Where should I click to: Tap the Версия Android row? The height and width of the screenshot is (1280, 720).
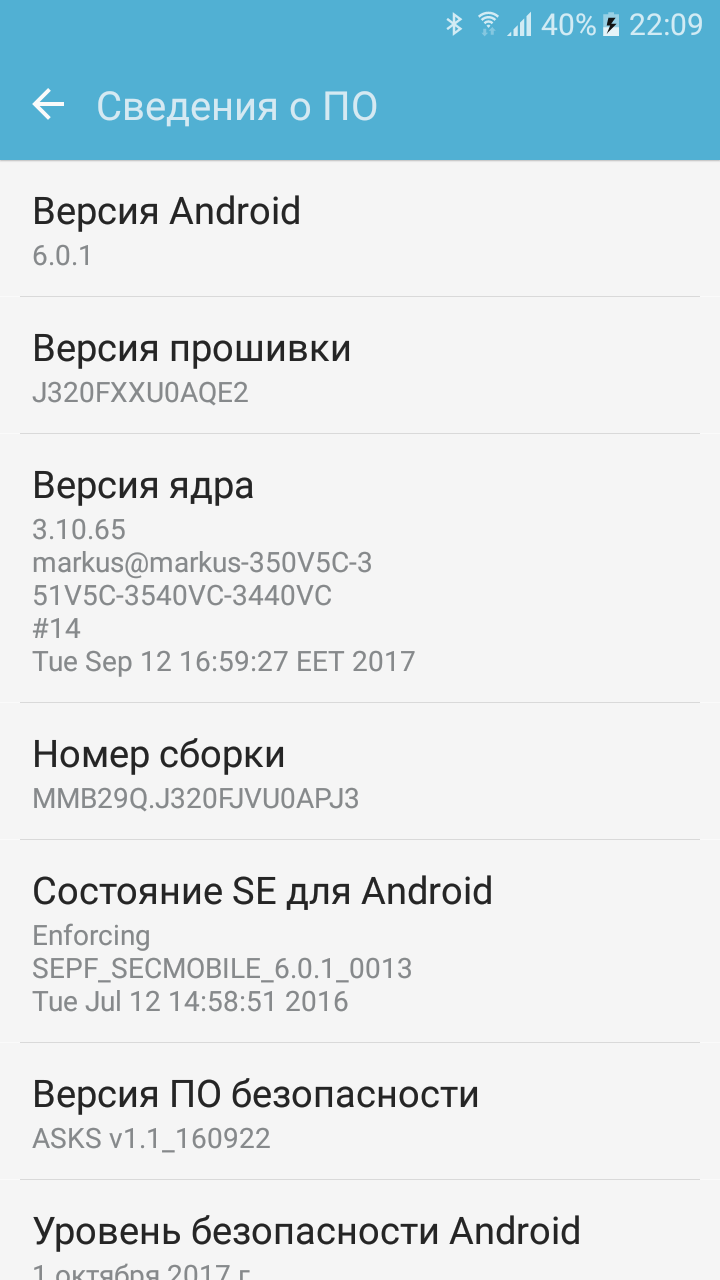point(360,230)
